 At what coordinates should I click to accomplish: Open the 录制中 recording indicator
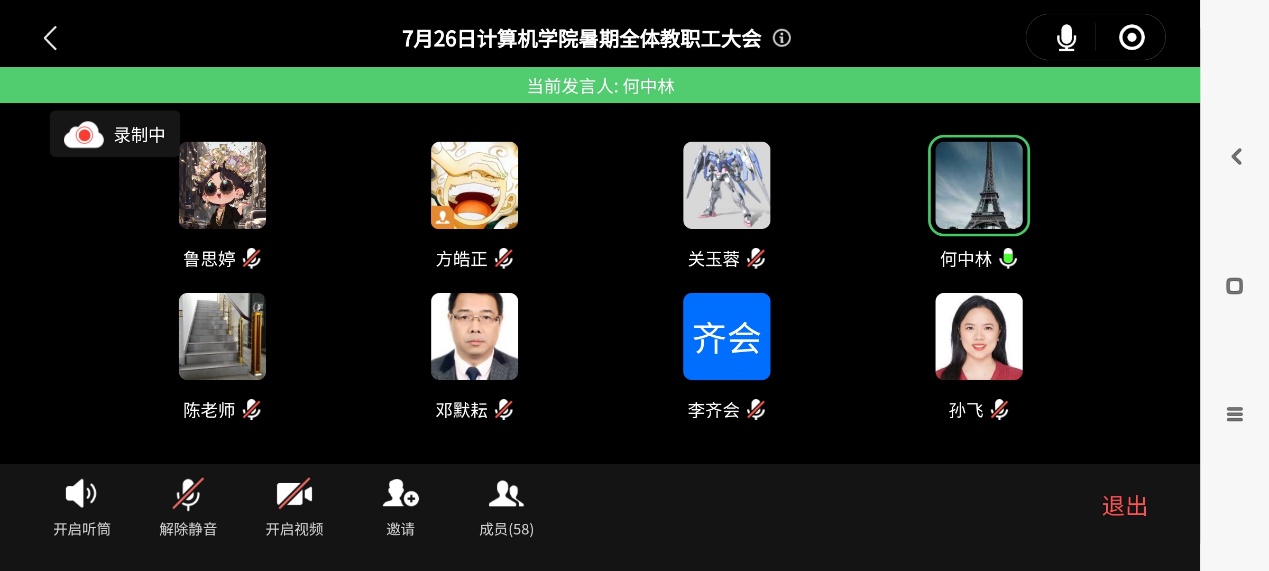115,135
